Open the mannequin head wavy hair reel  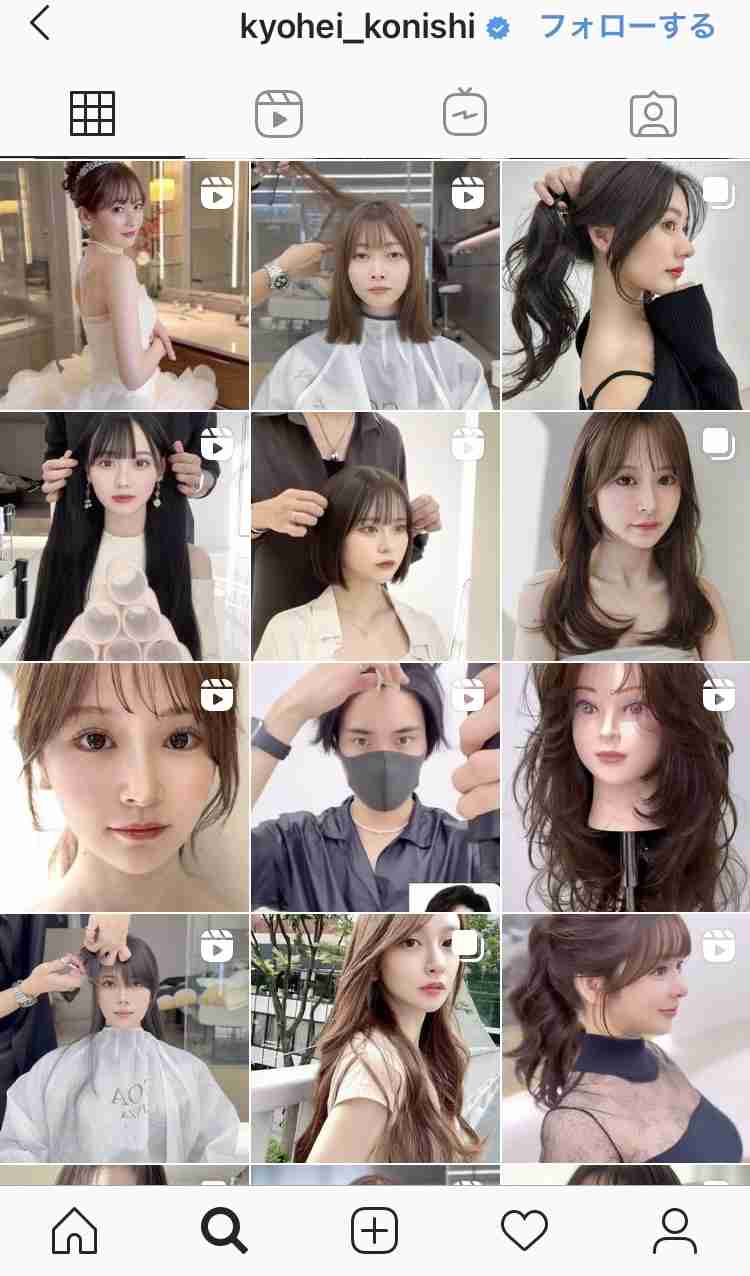point(626,787)
